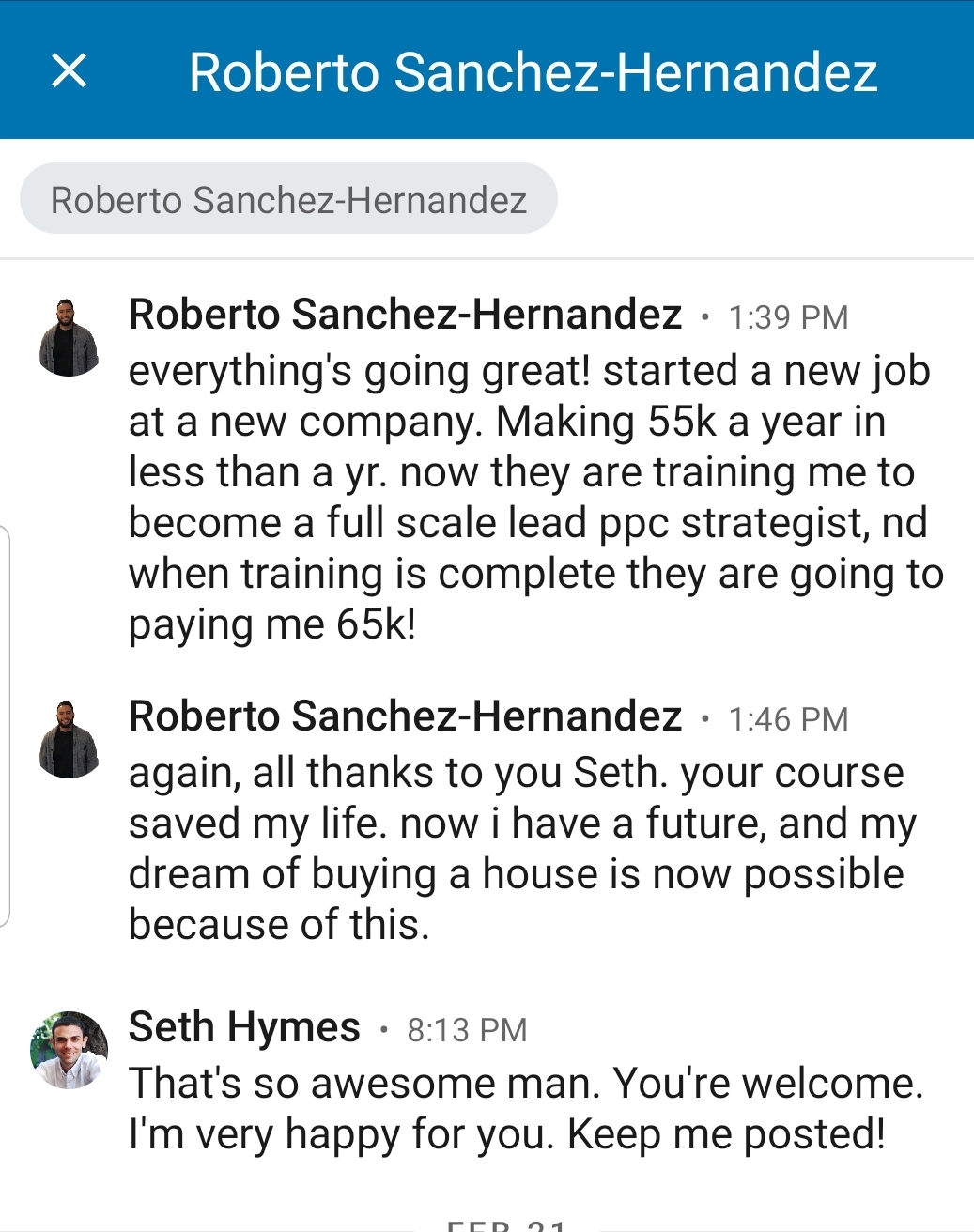This screenshot has height=1232, width=974.
Task: Open Roberto's avatar on the 1:39 PM message
Action: coord(68,338)
